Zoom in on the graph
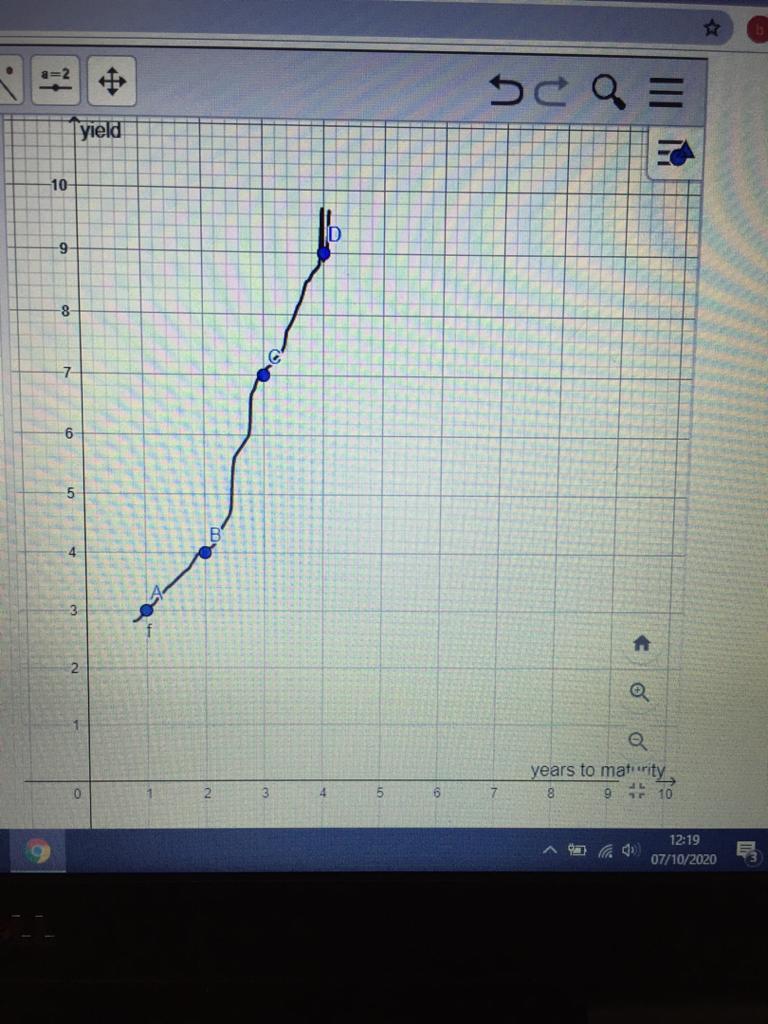 coord(639,692)
